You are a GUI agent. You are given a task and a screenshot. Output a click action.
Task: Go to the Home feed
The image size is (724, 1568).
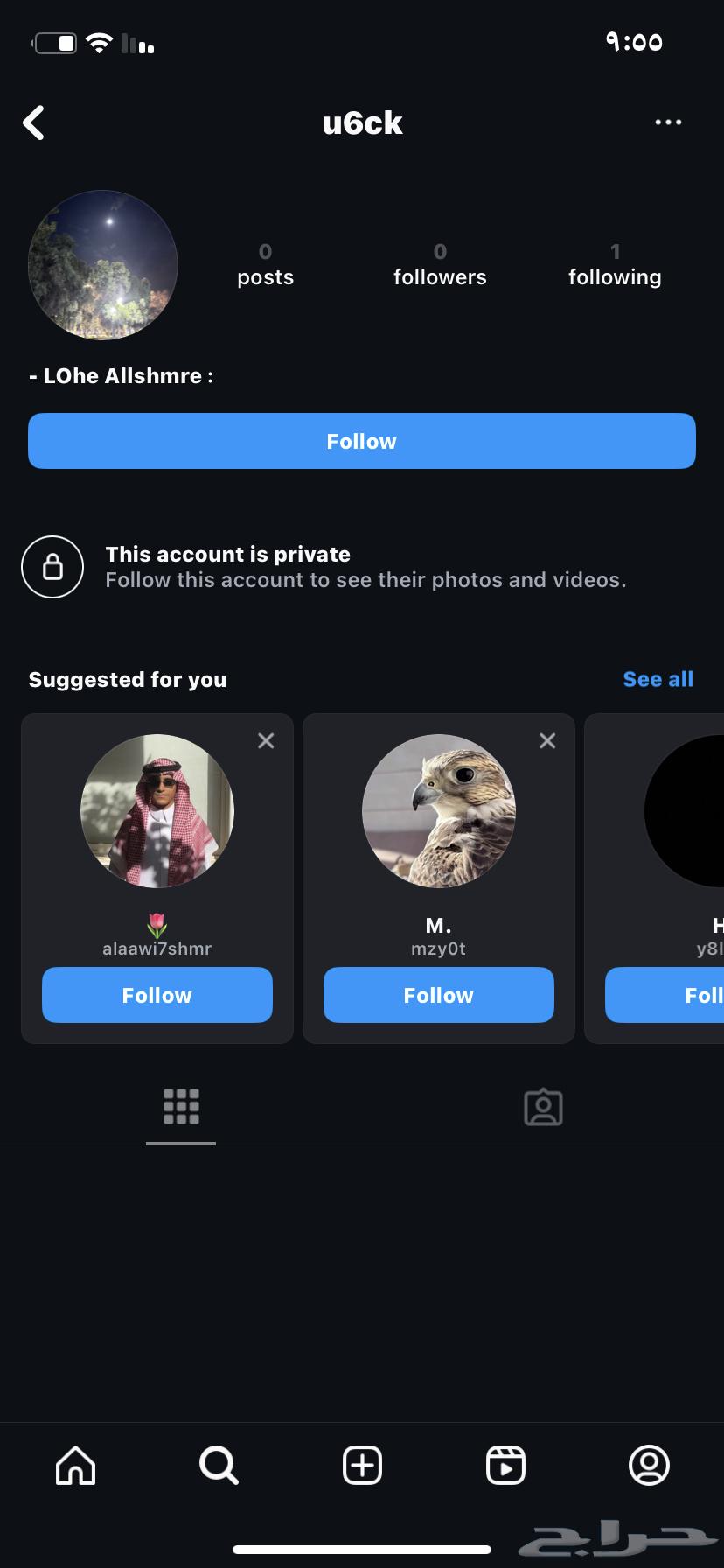click(x=75, y=1465)
